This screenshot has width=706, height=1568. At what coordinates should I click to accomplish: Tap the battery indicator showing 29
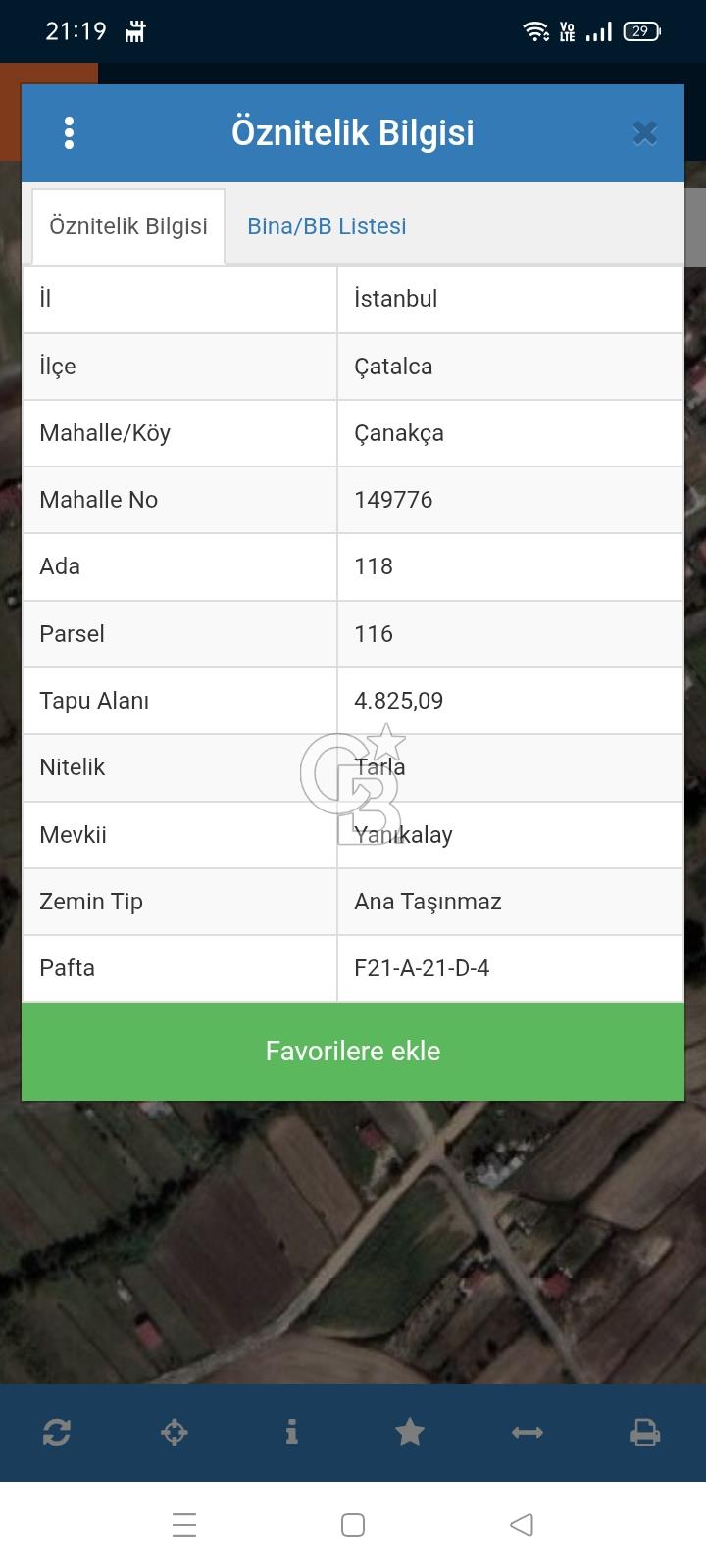(639, 30)
